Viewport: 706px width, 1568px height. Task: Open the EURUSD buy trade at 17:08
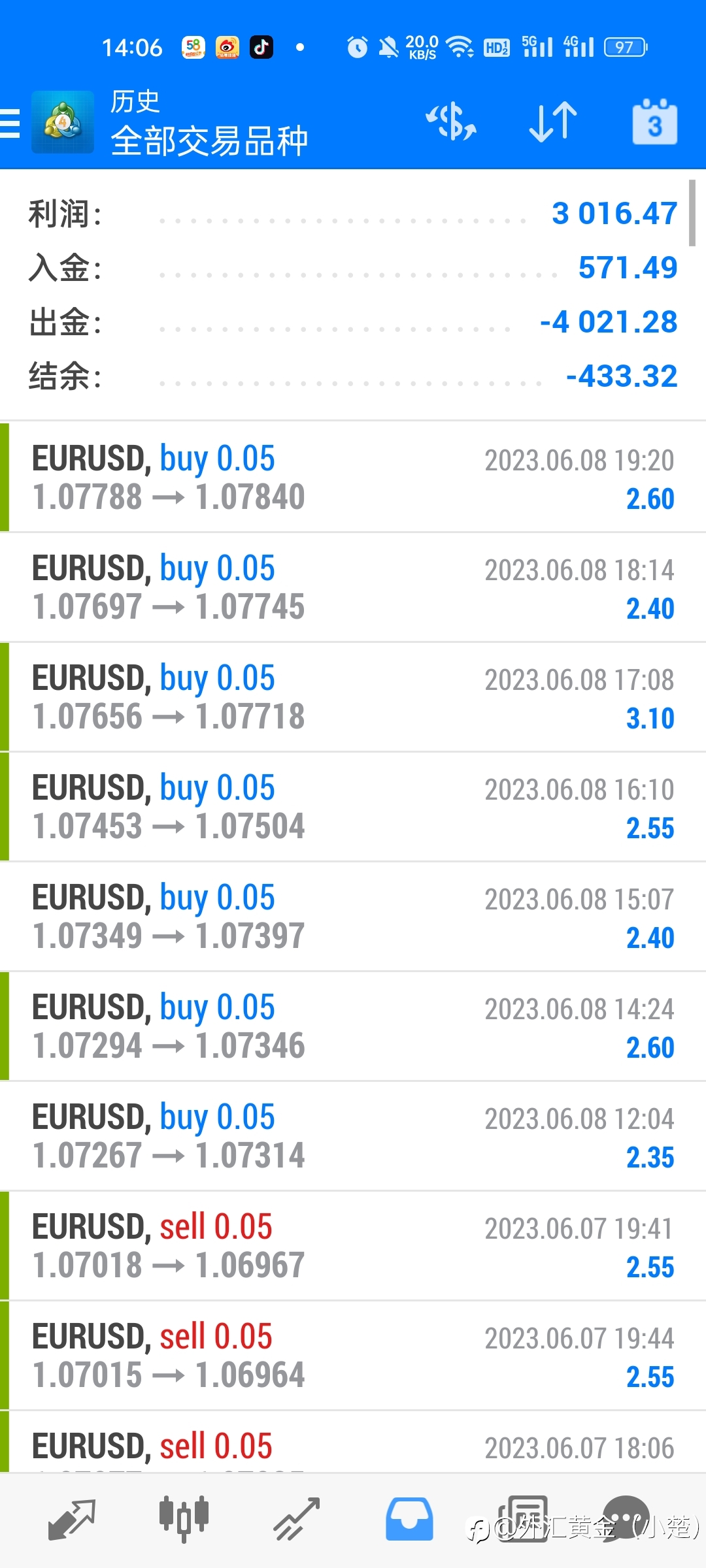pos(353,697)
